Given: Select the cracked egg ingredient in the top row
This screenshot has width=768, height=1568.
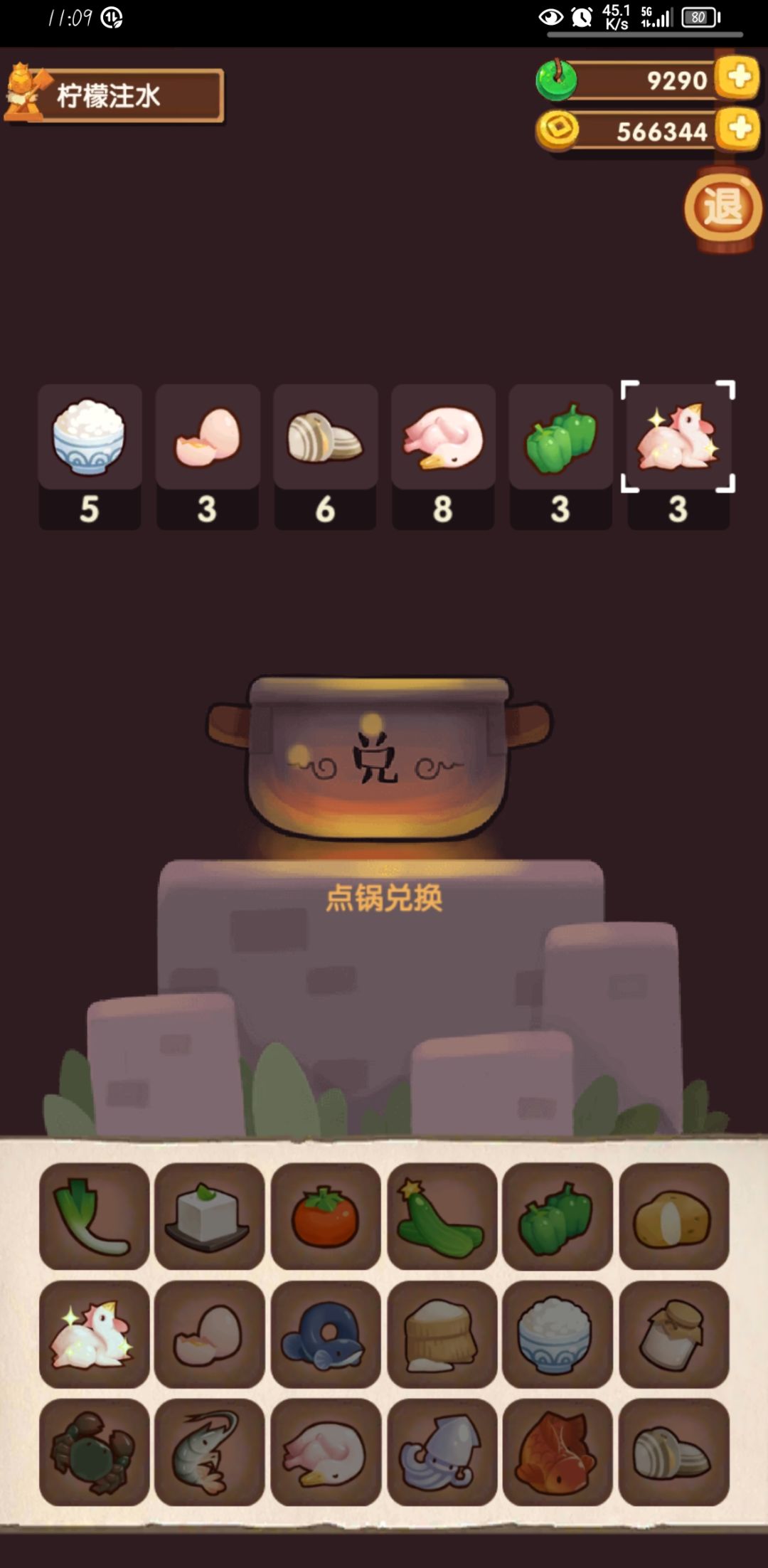Looking at the screenshot, I should click(208, 439).
